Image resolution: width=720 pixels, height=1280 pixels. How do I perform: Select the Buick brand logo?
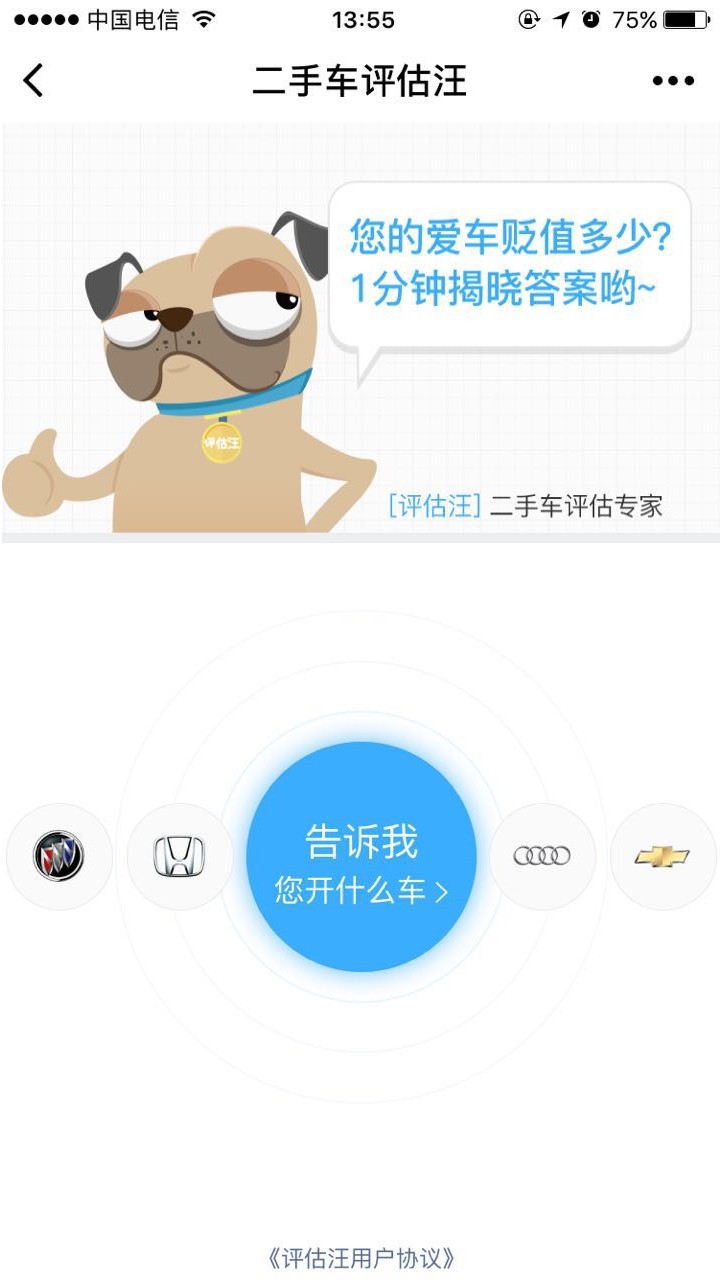pos(59,856)
